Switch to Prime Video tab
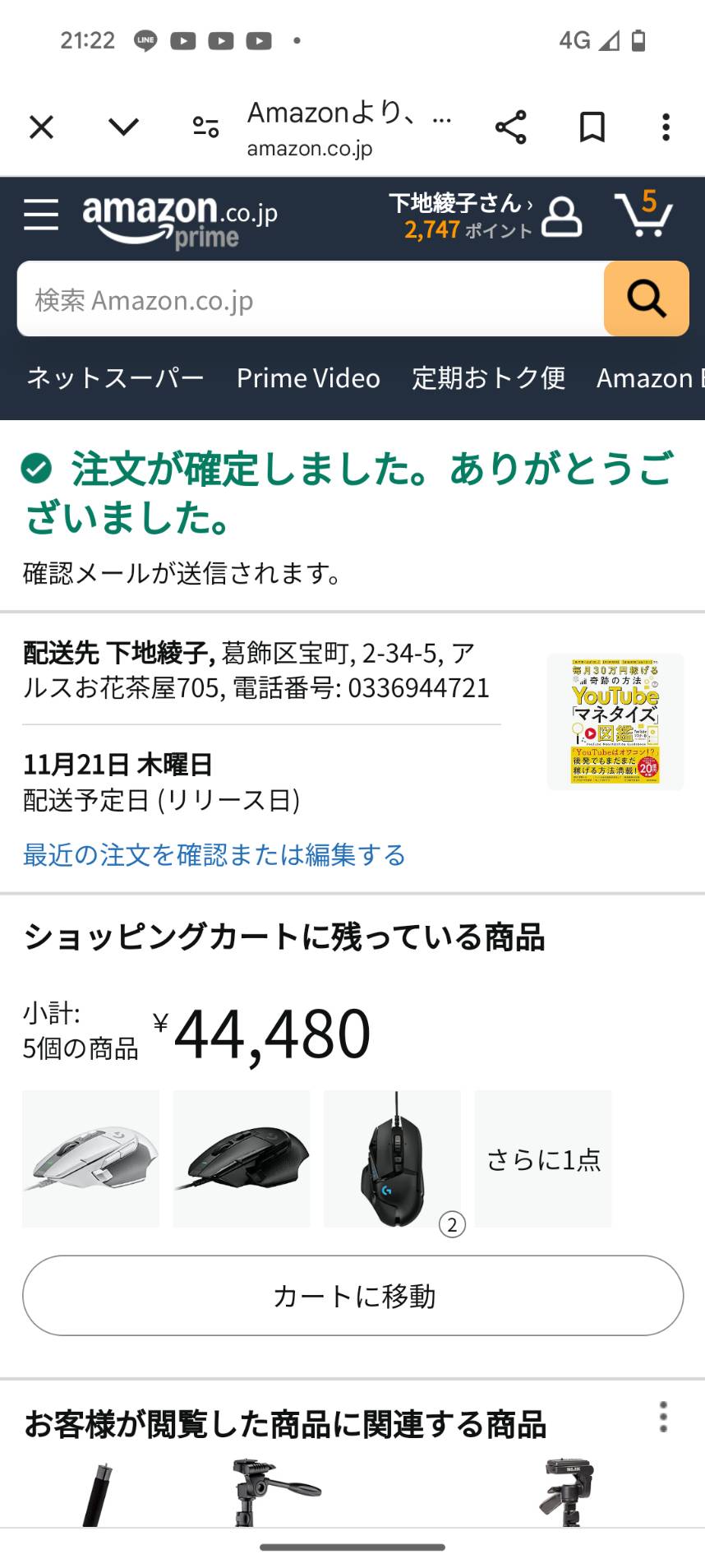The image size is (705, 1568). click(308, 378)
